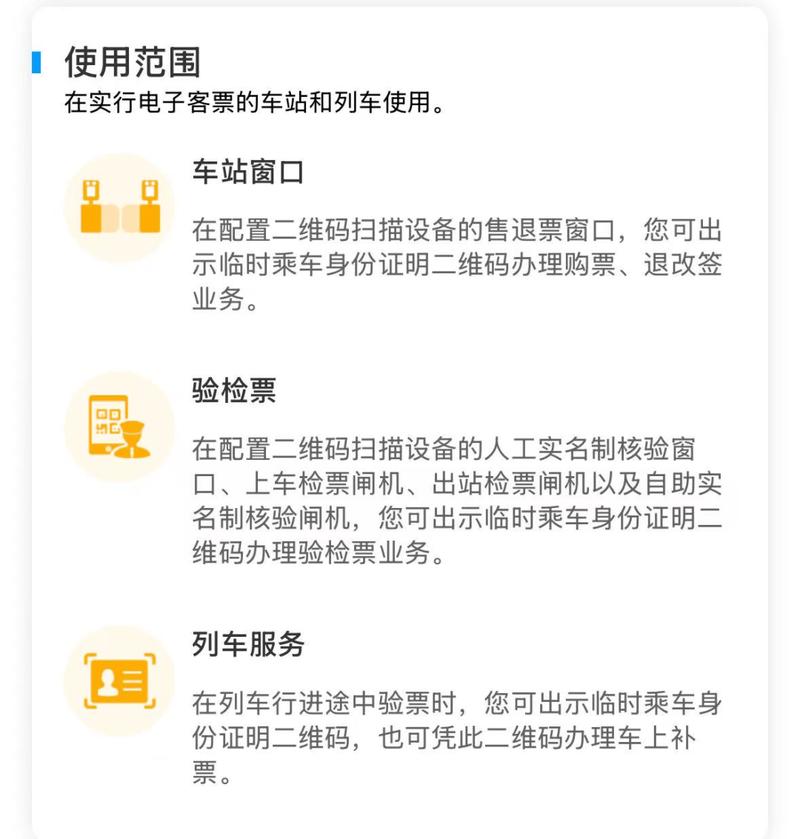Viewport: 800px width, 839px height.
Task: Click the blue square marker before 使用范围
Action: click(x=39, y=60)
